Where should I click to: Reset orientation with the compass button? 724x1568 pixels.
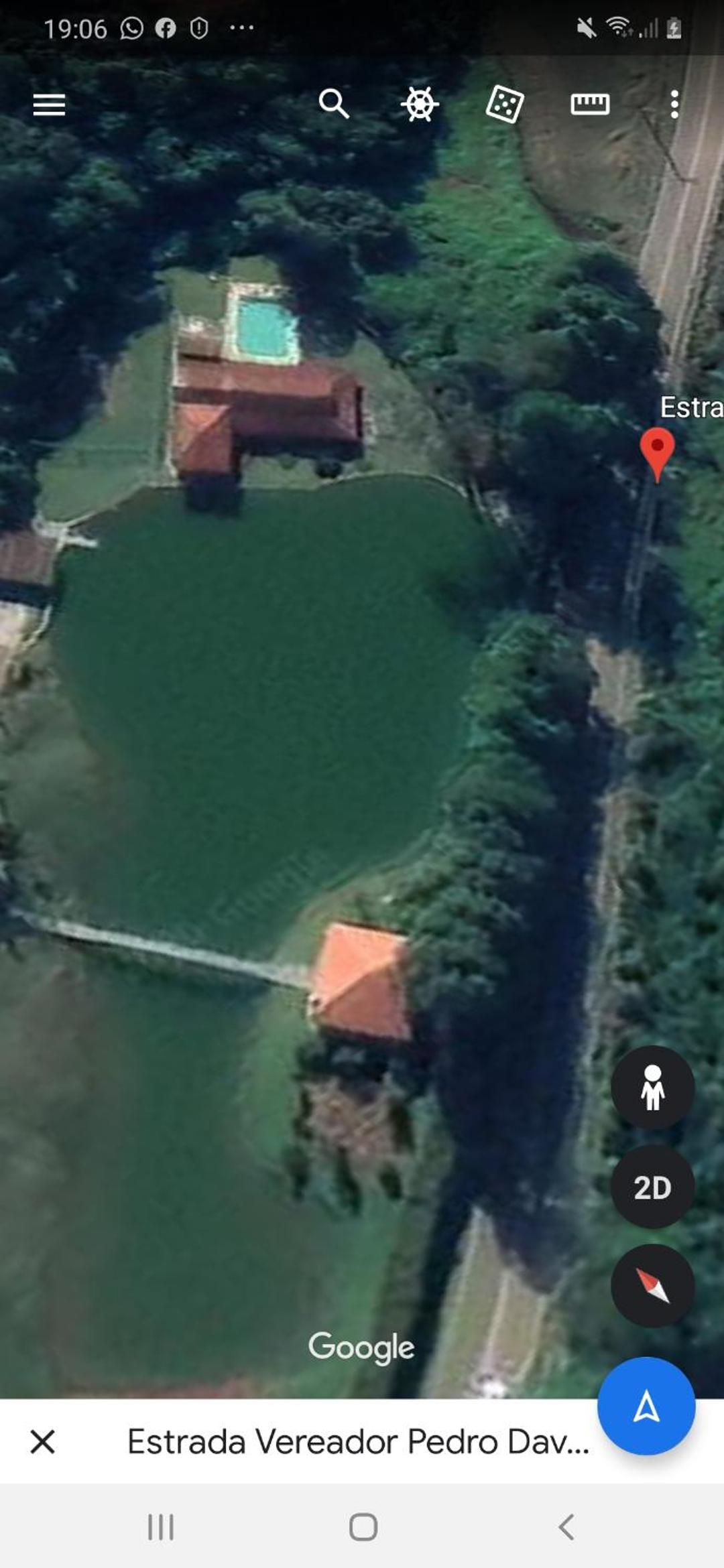(x=652, y=1286)
